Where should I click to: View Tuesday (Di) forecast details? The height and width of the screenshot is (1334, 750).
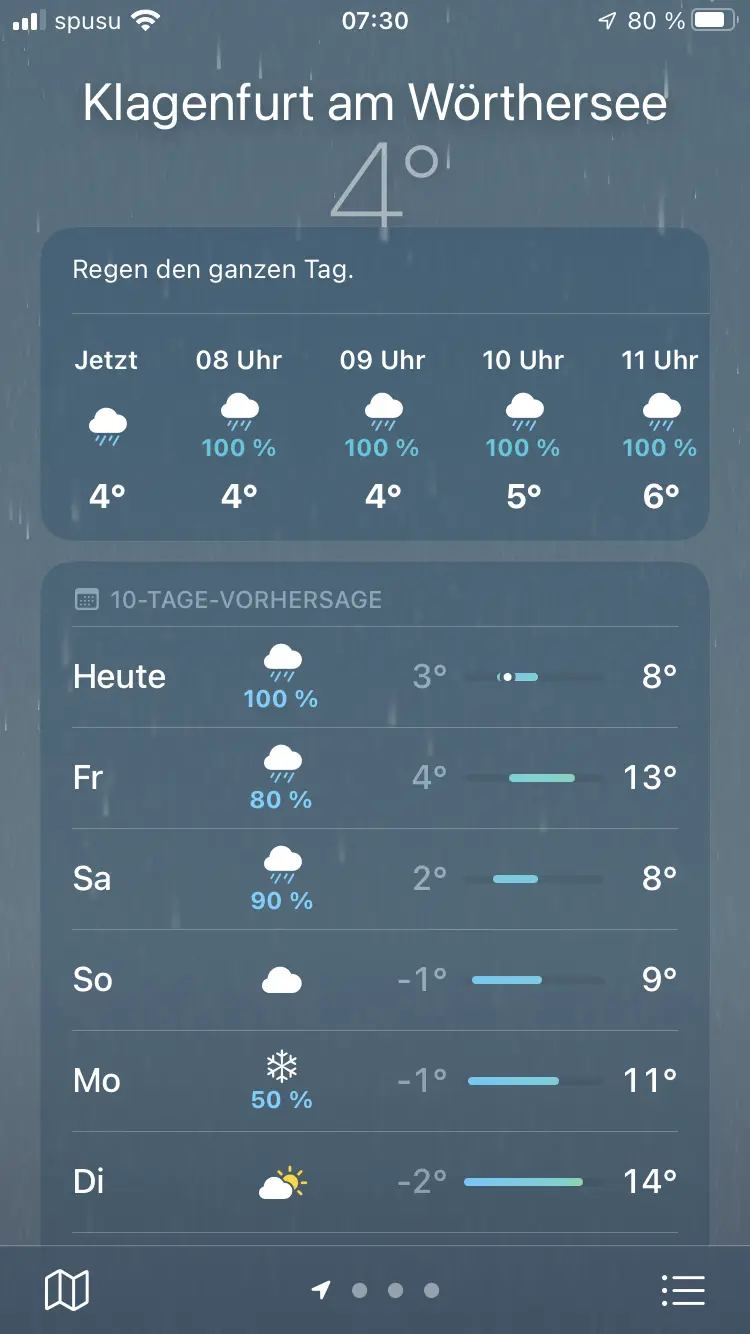click(x=375, y=1182)
